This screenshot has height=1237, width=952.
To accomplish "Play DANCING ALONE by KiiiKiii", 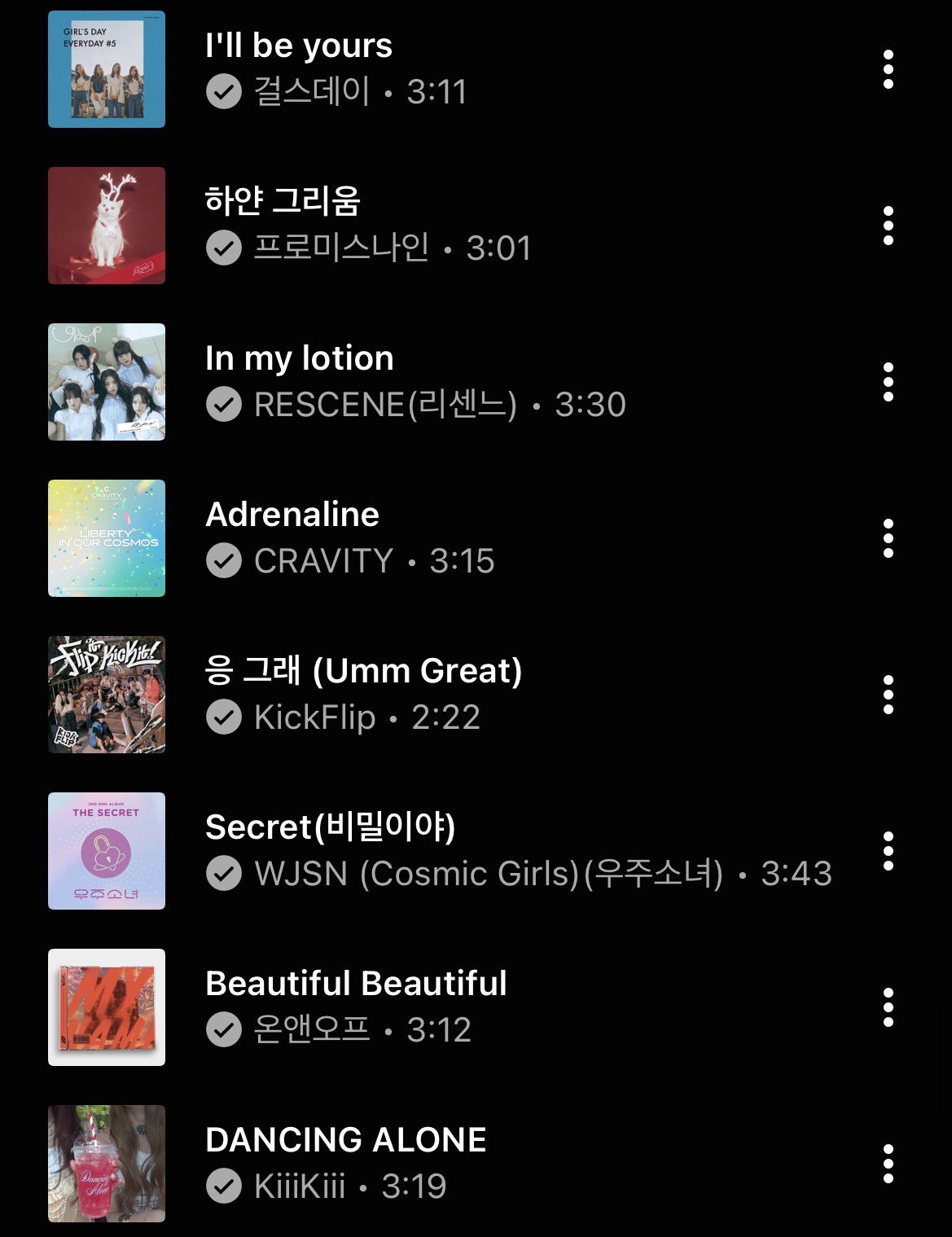I will tap(345, 1140).
